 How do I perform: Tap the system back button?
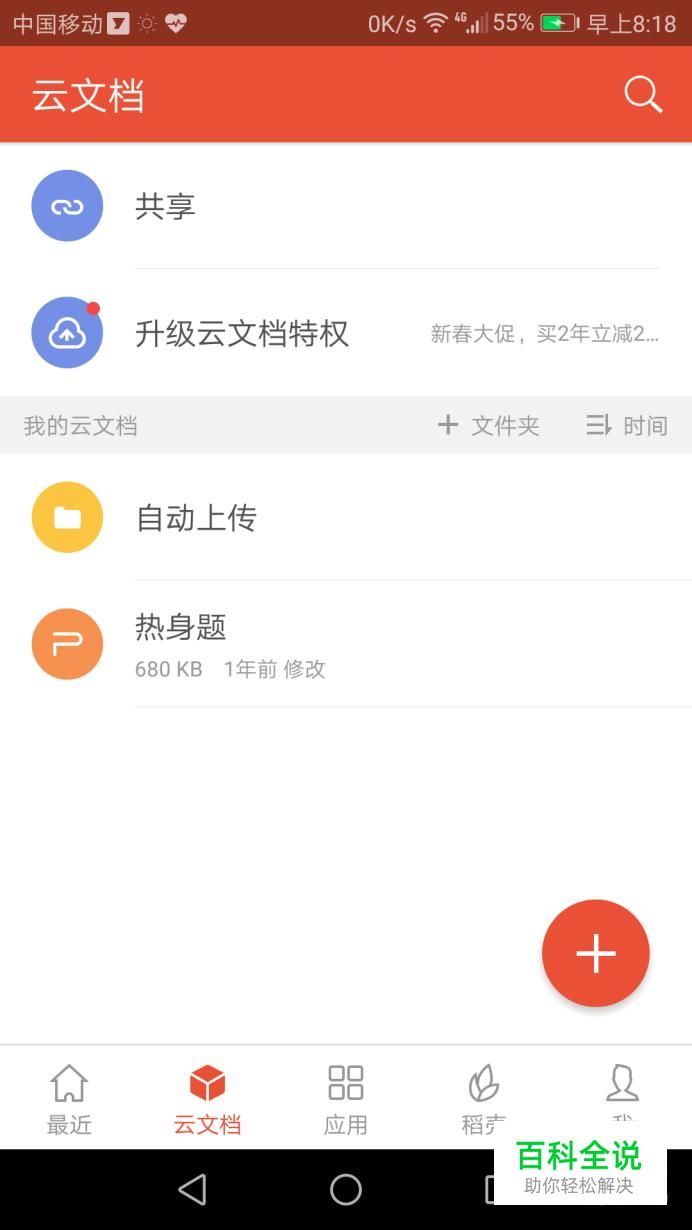[192, 1189]
